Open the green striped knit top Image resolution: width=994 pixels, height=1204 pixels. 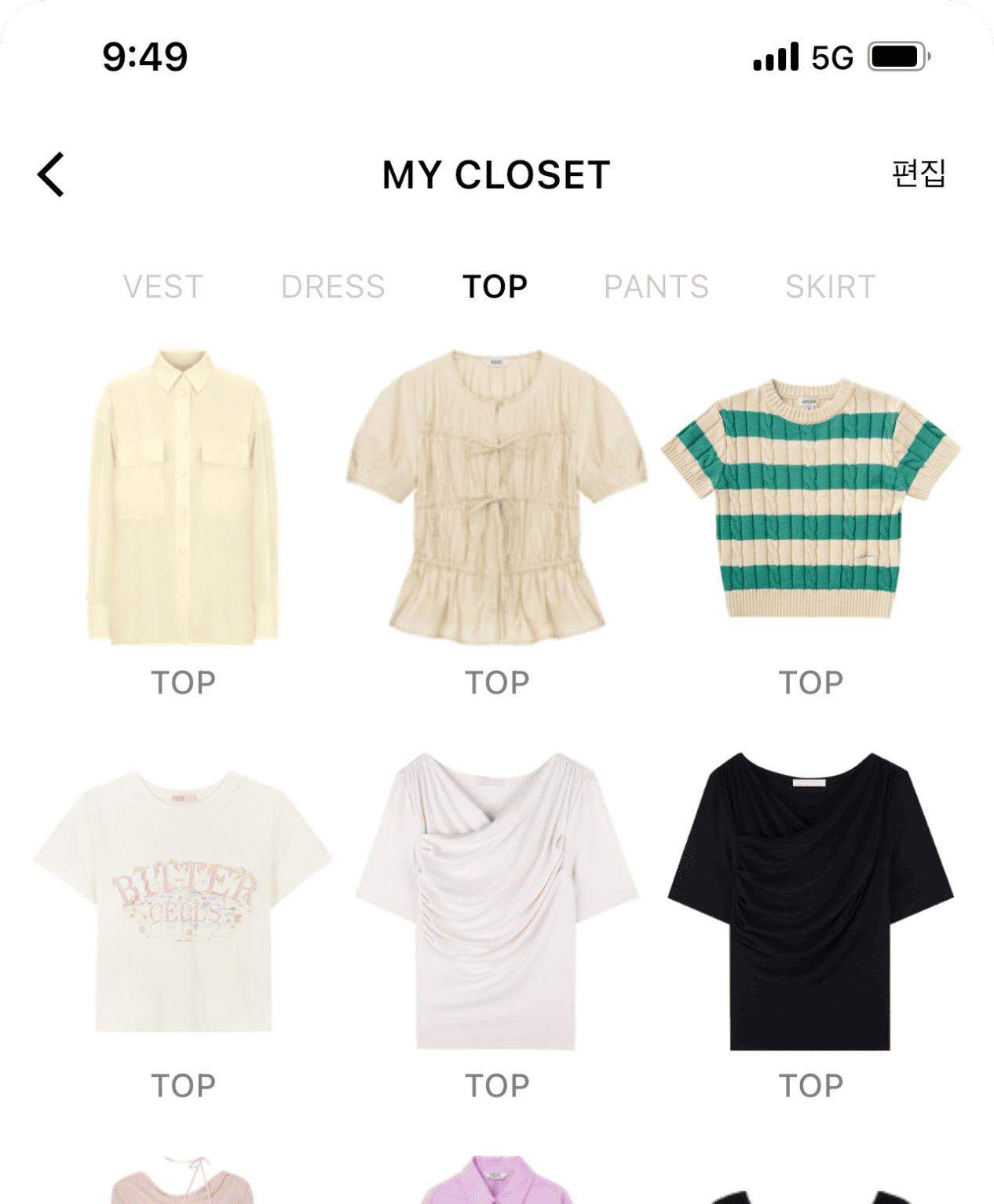click(811, 499)
